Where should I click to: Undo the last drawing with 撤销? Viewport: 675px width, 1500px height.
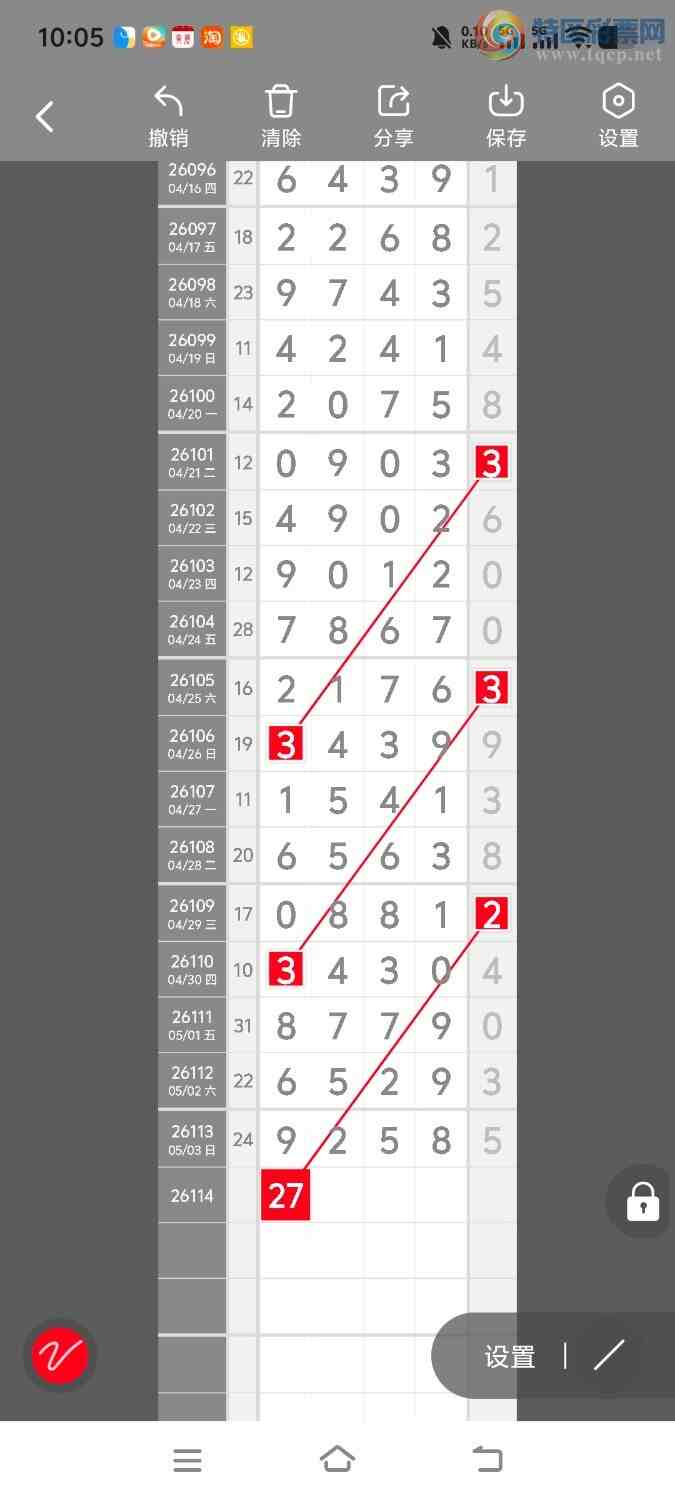pos(168,117)
